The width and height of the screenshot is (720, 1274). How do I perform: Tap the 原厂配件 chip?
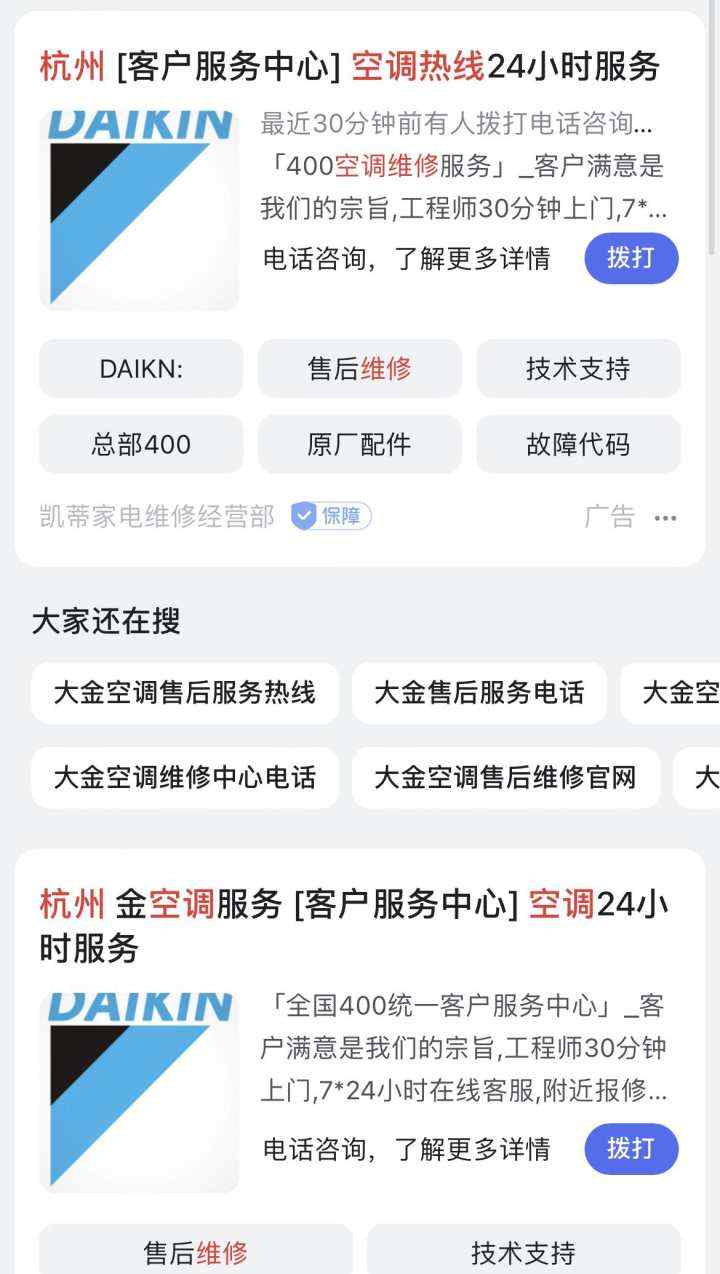359,444
